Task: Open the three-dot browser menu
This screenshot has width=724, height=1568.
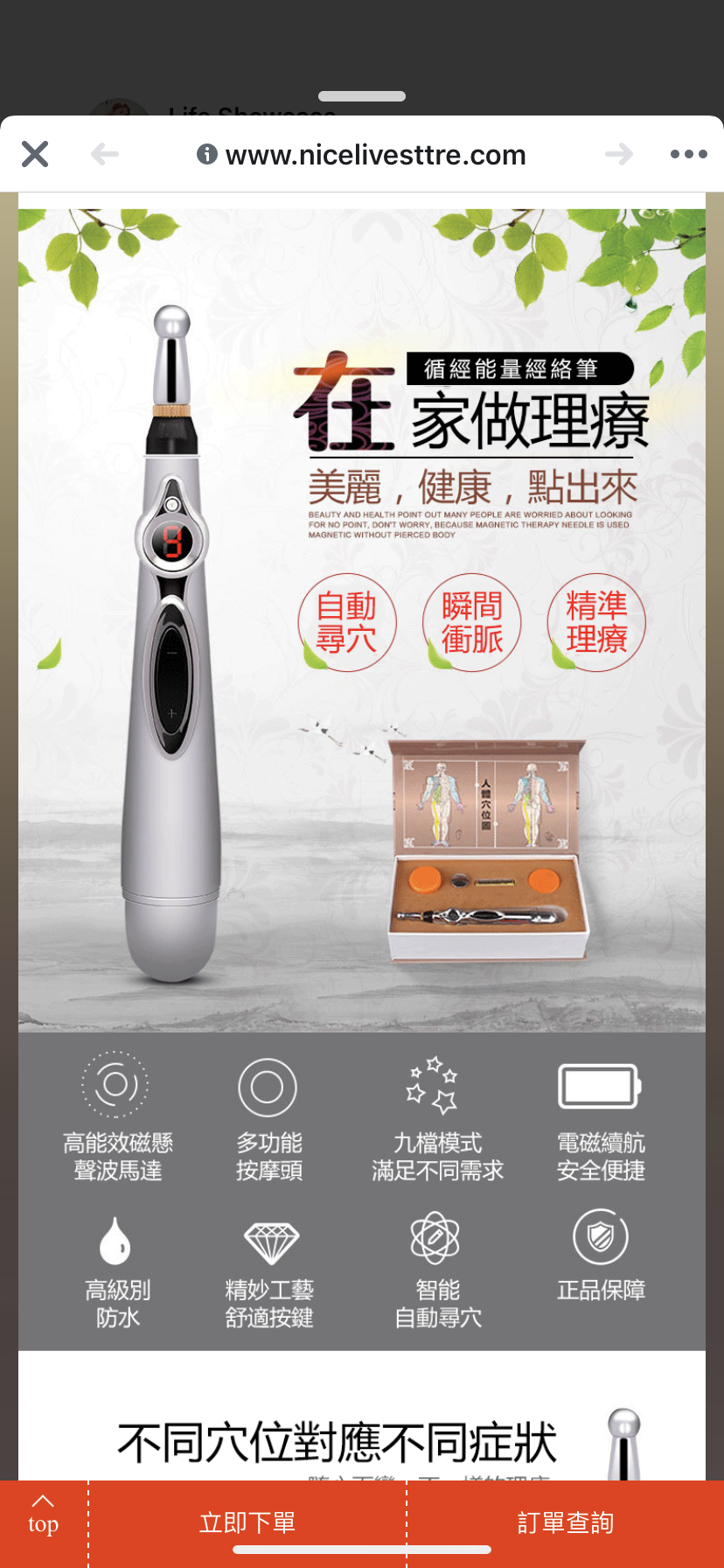Action: [689, 154]
